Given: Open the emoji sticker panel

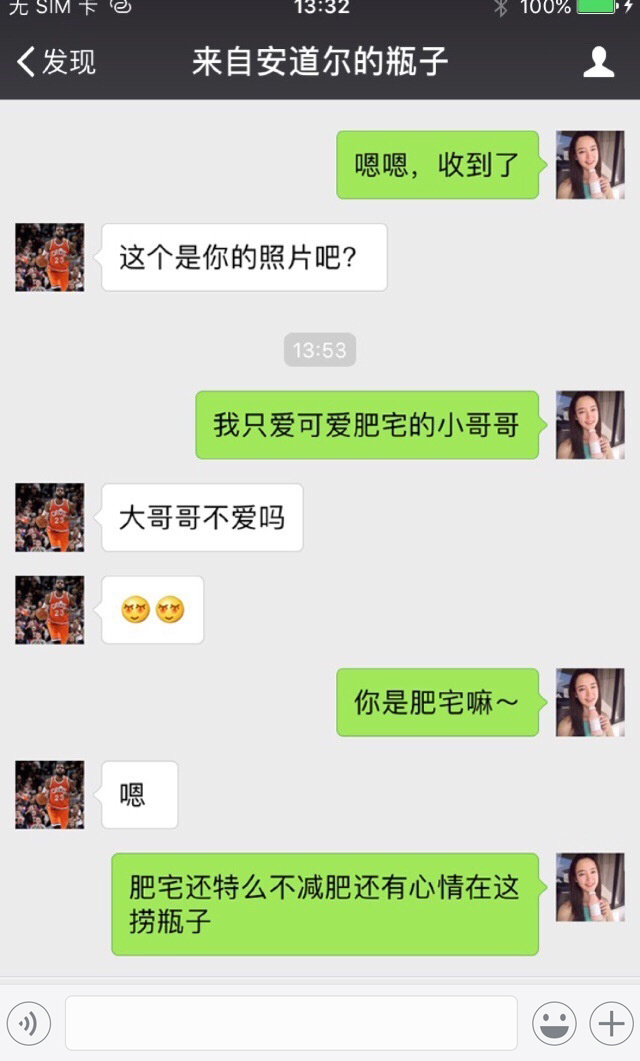Looking at the screenshot, I should coord(553,1023).
